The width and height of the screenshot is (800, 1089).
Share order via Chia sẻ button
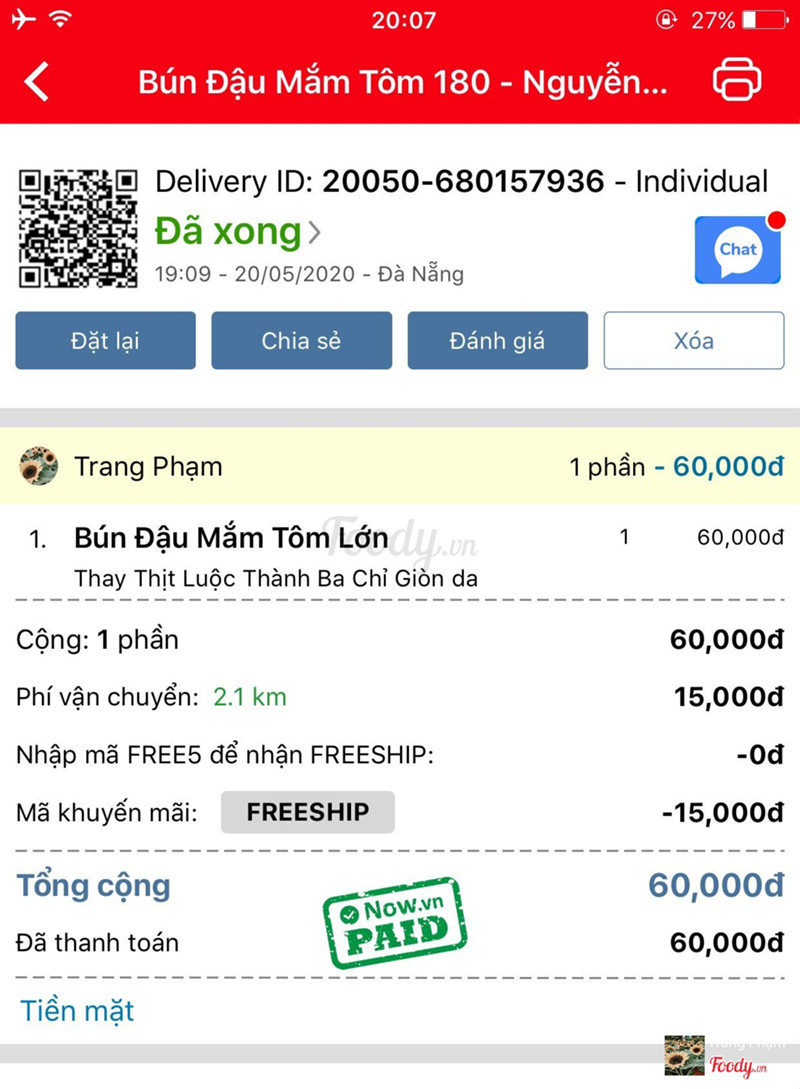pyautogui.click(x=301, y=341)
